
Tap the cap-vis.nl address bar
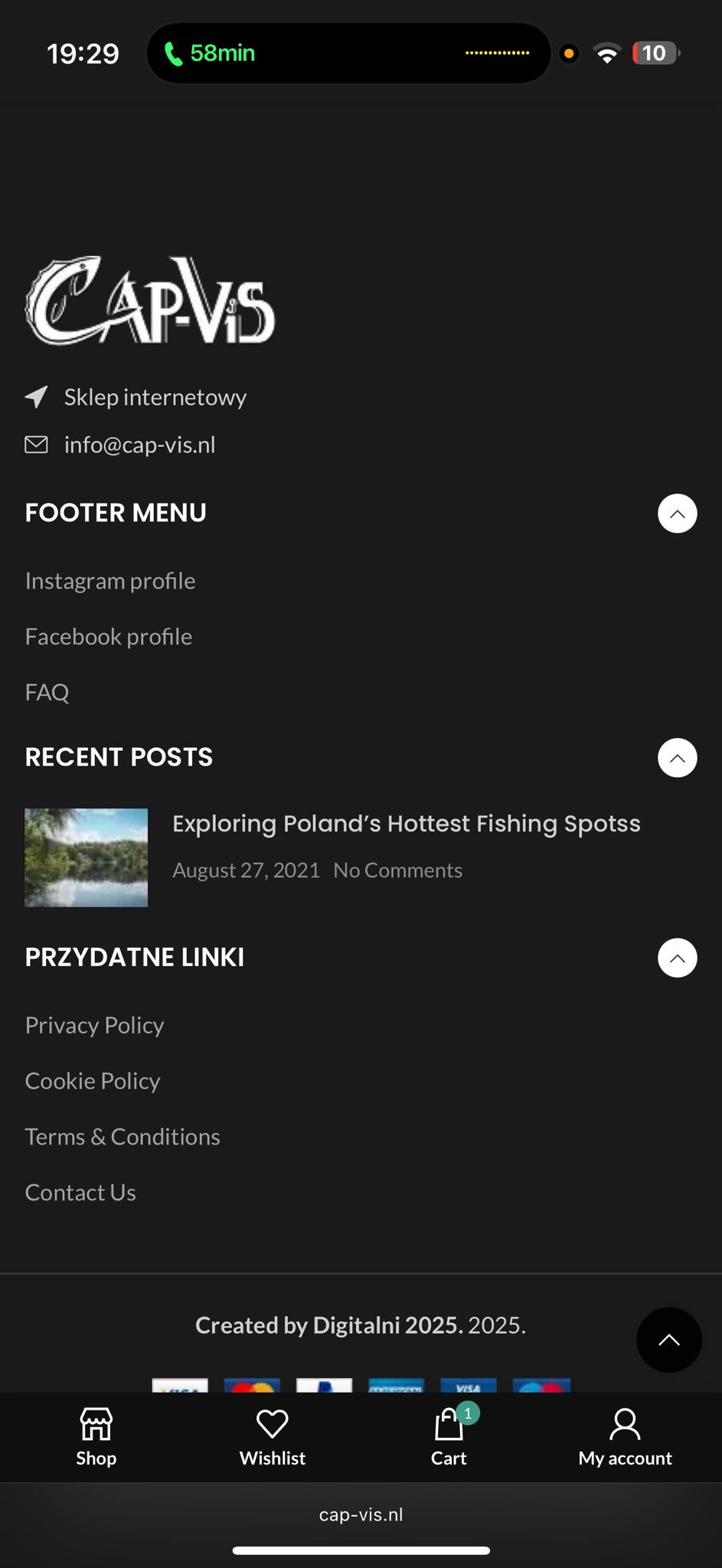click(361, 1514)
